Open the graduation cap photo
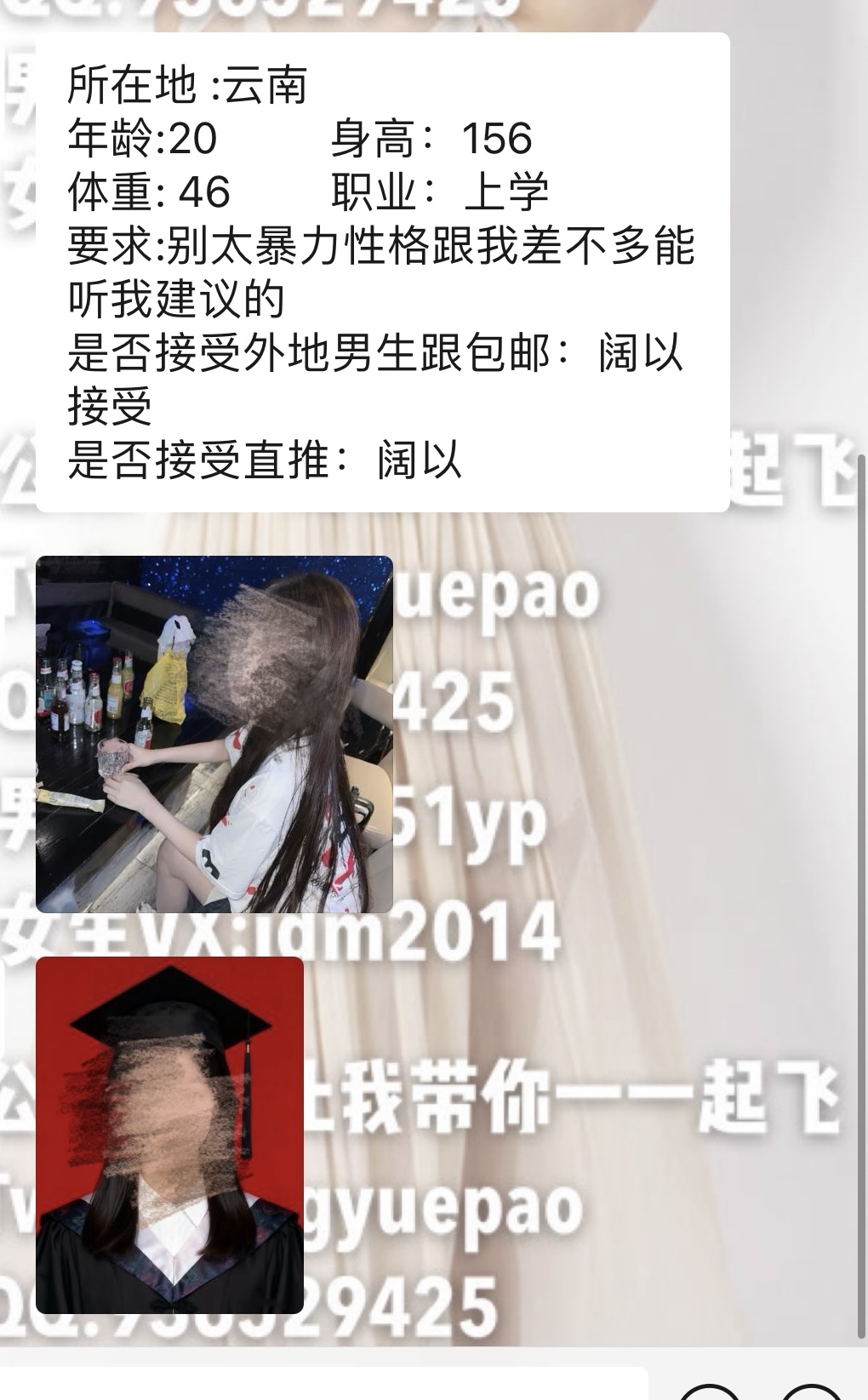868x1400 pixels. [x=169, y=1134]
